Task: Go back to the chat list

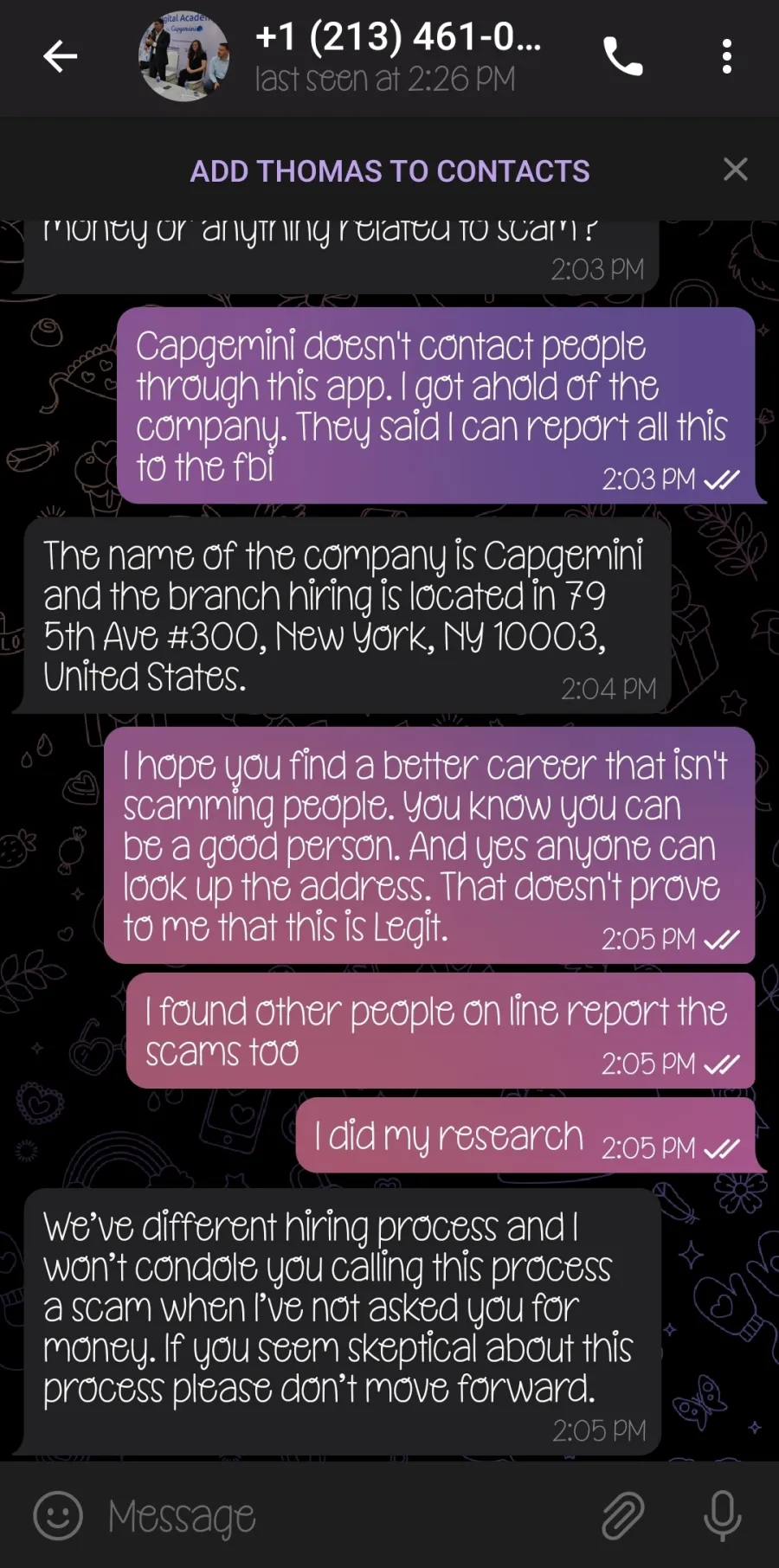Action: 60,57
